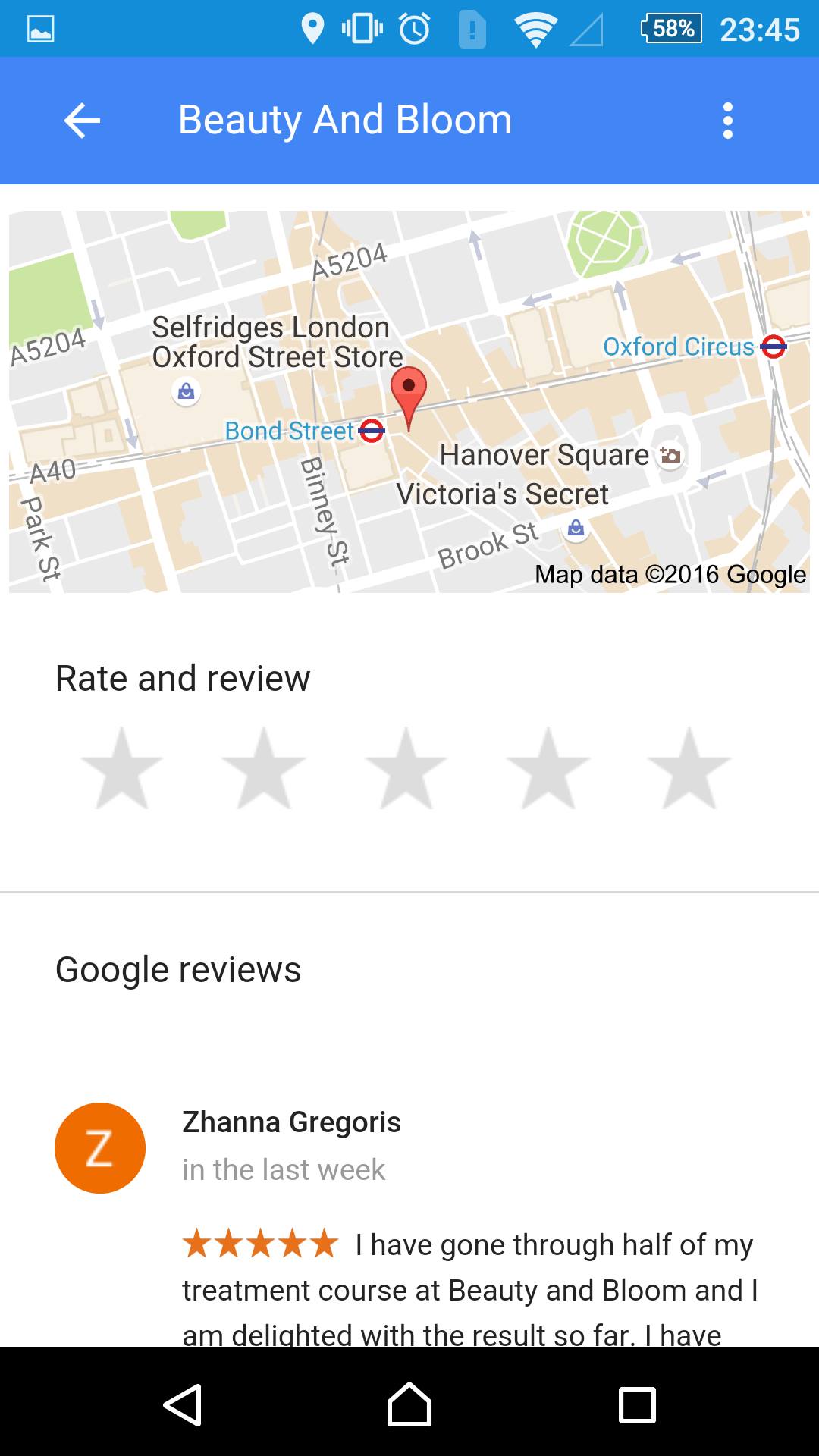
Task: Rate five stars under Rate and review
Action: click(689, 768)
